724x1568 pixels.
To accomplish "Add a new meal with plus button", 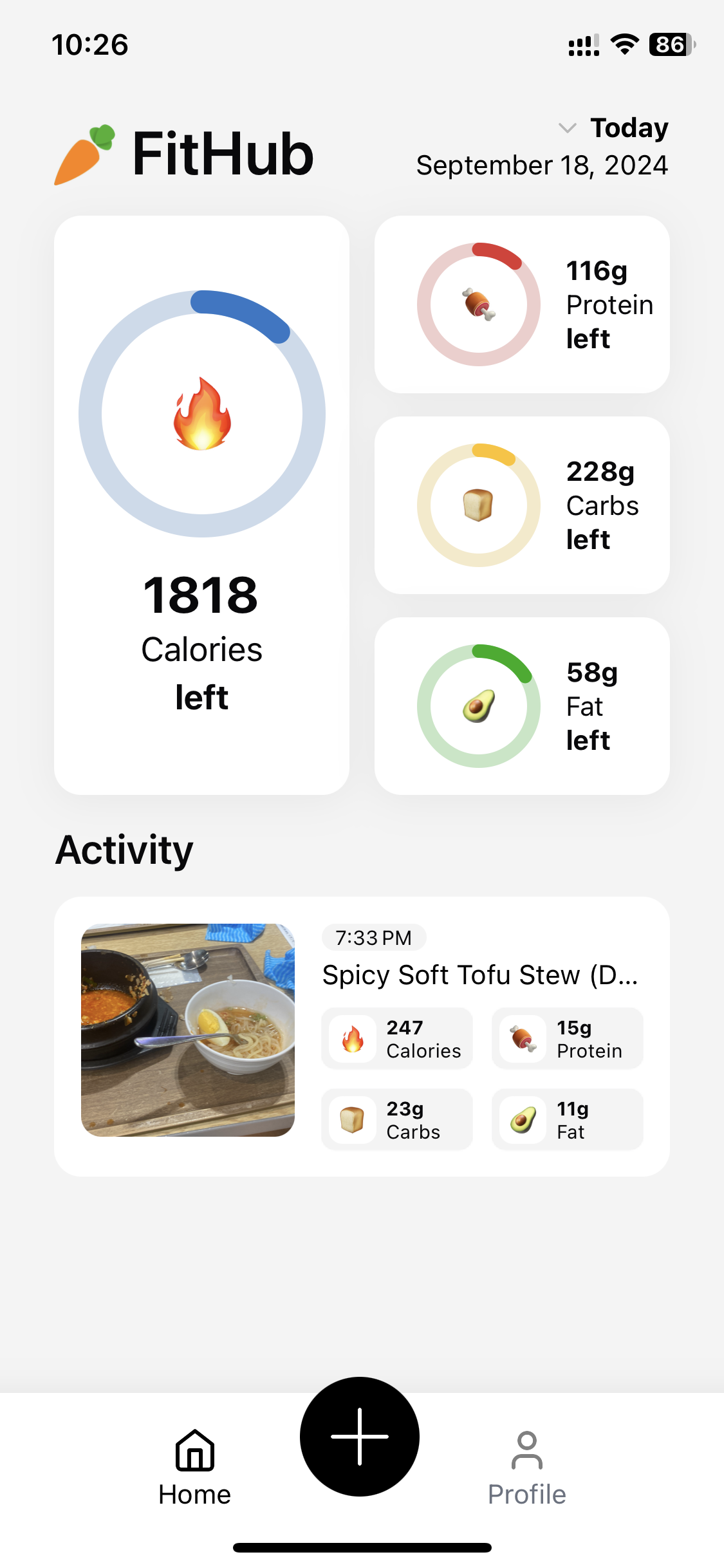I will click(360, 1436).
